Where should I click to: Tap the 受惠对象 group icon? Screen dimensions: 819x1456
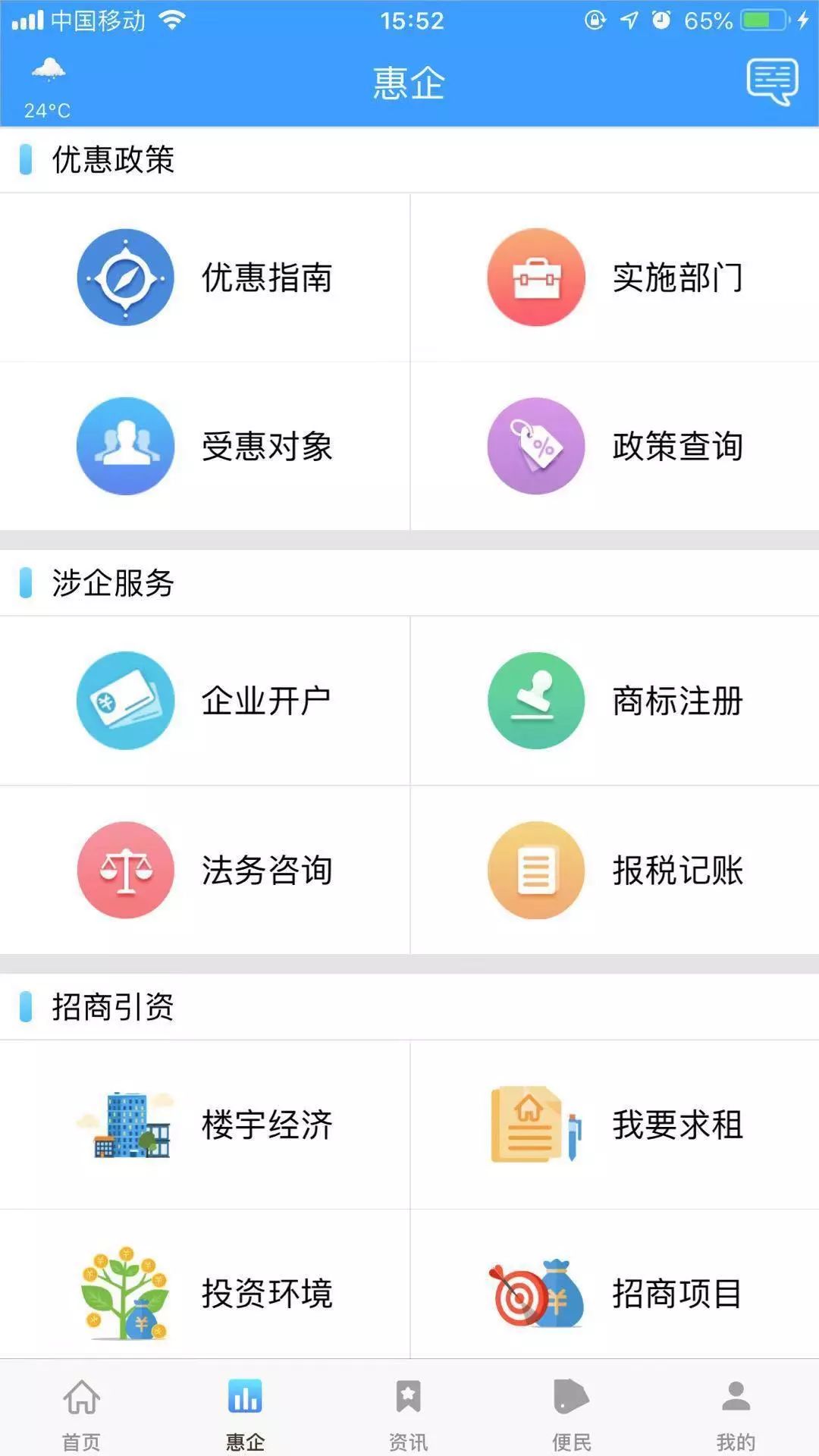pos(125,447)
